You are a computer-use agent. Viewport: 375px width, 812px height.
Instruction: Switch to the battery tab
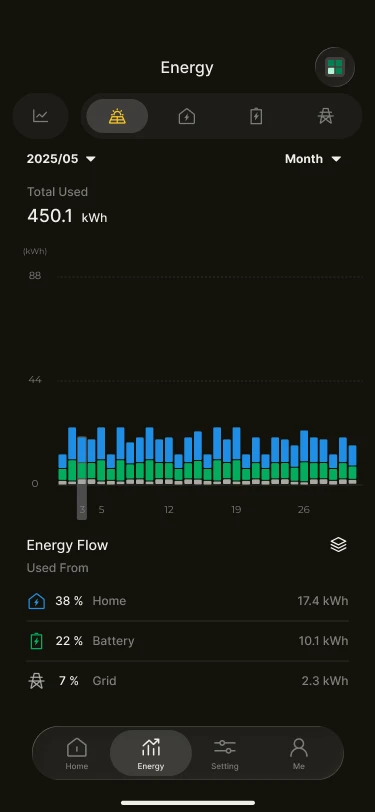256,116
